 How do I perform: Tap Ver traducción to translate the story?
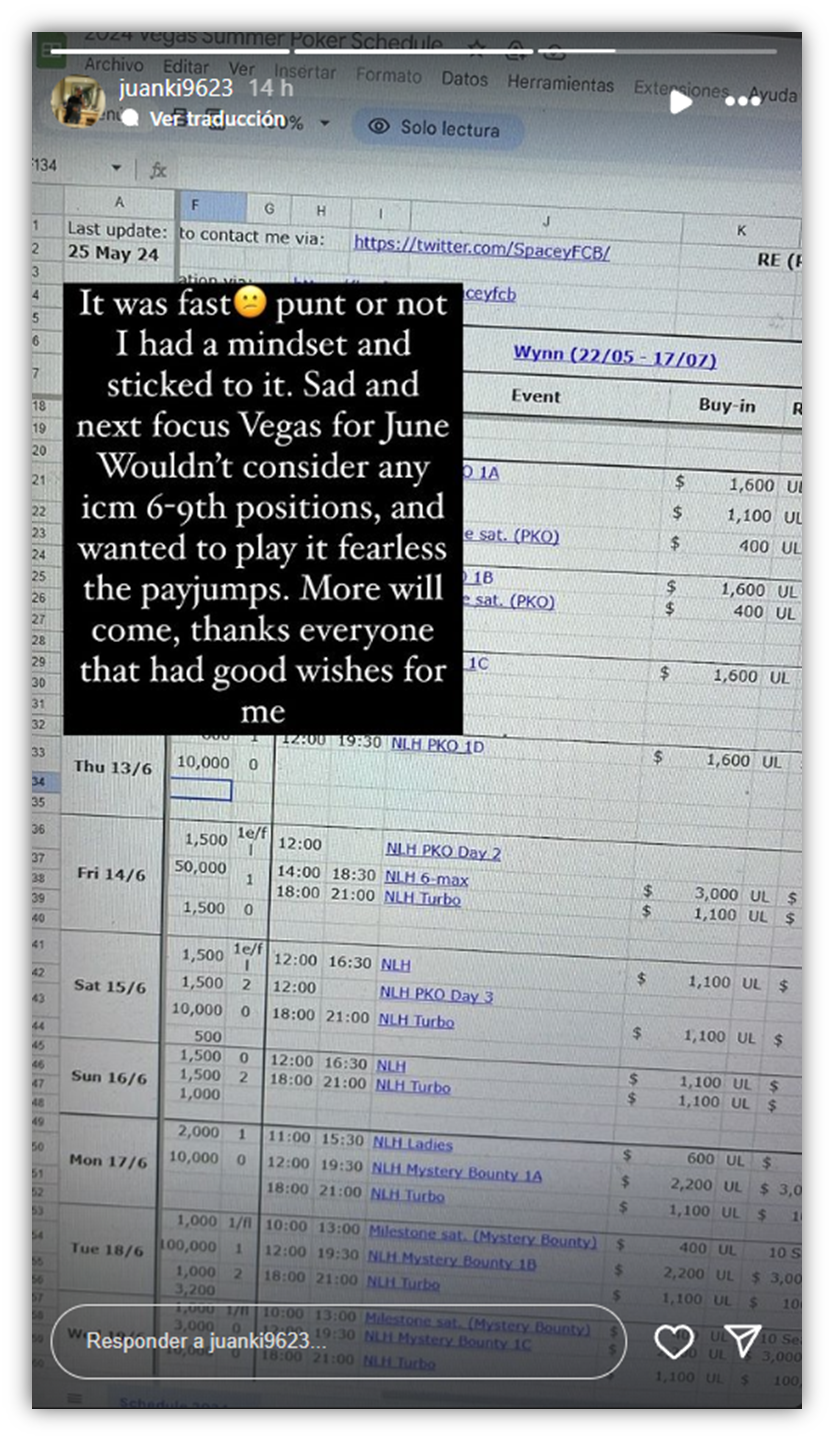coord(217,119)
